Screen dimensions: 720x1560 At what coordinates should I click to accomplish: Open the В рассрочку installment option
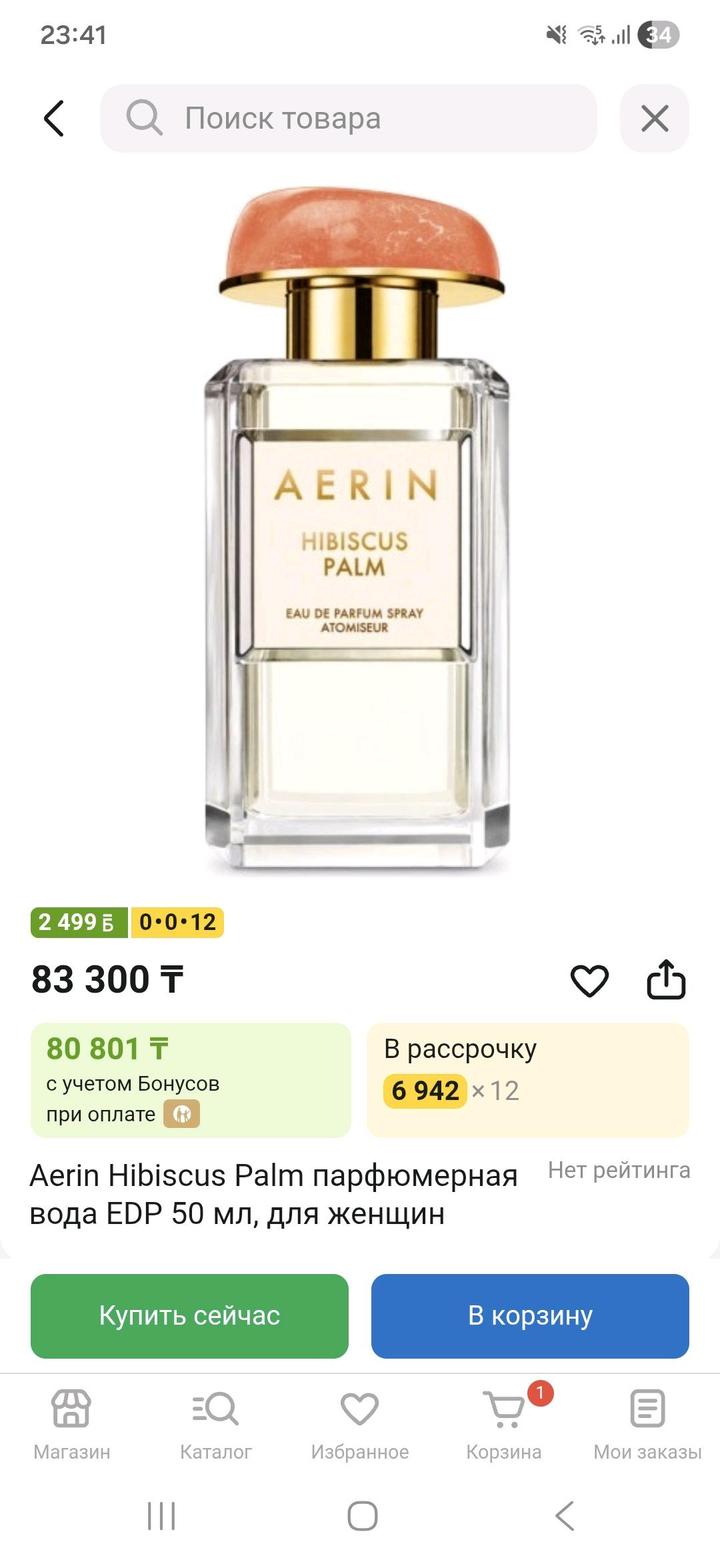527,1080
